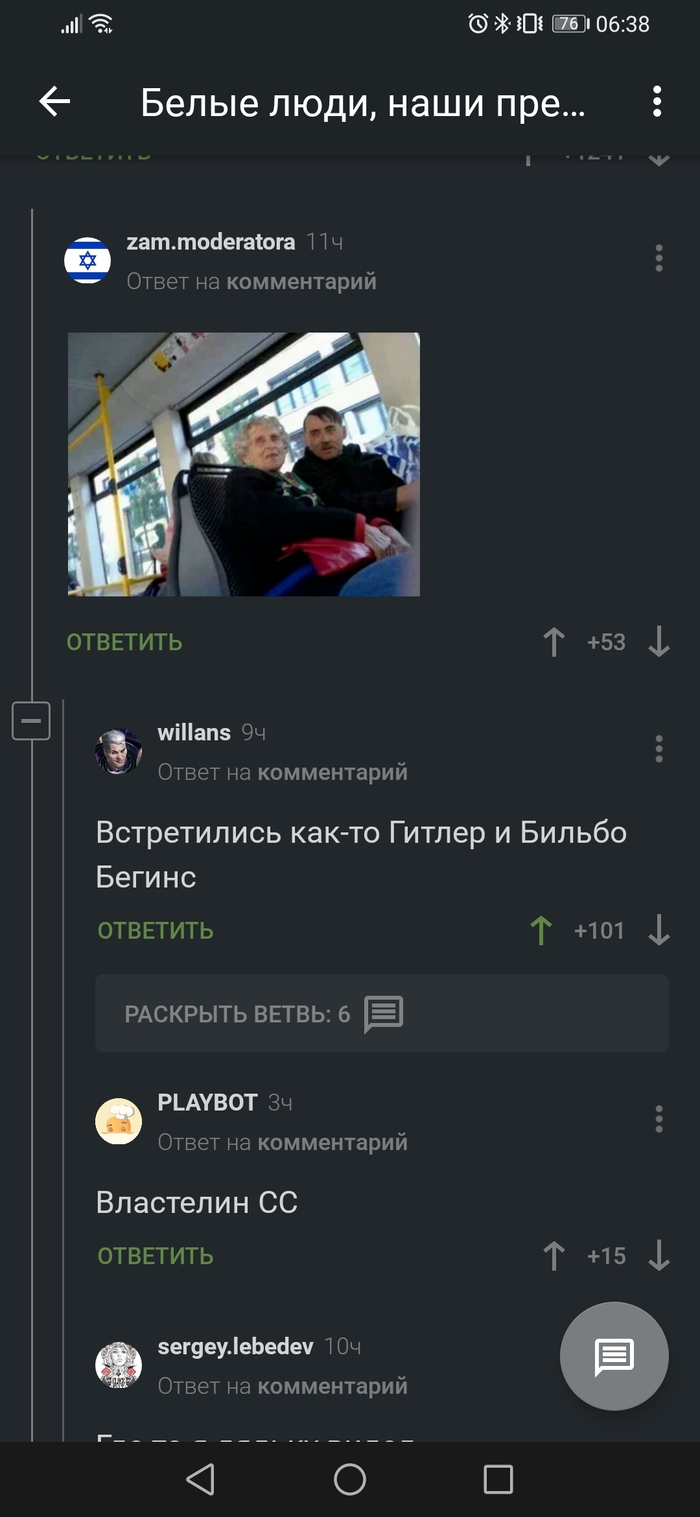The height and width of the screenshot is (1517, 700).
Task: Downvote PLAYBOT's comment
Action: point(658,1256)
